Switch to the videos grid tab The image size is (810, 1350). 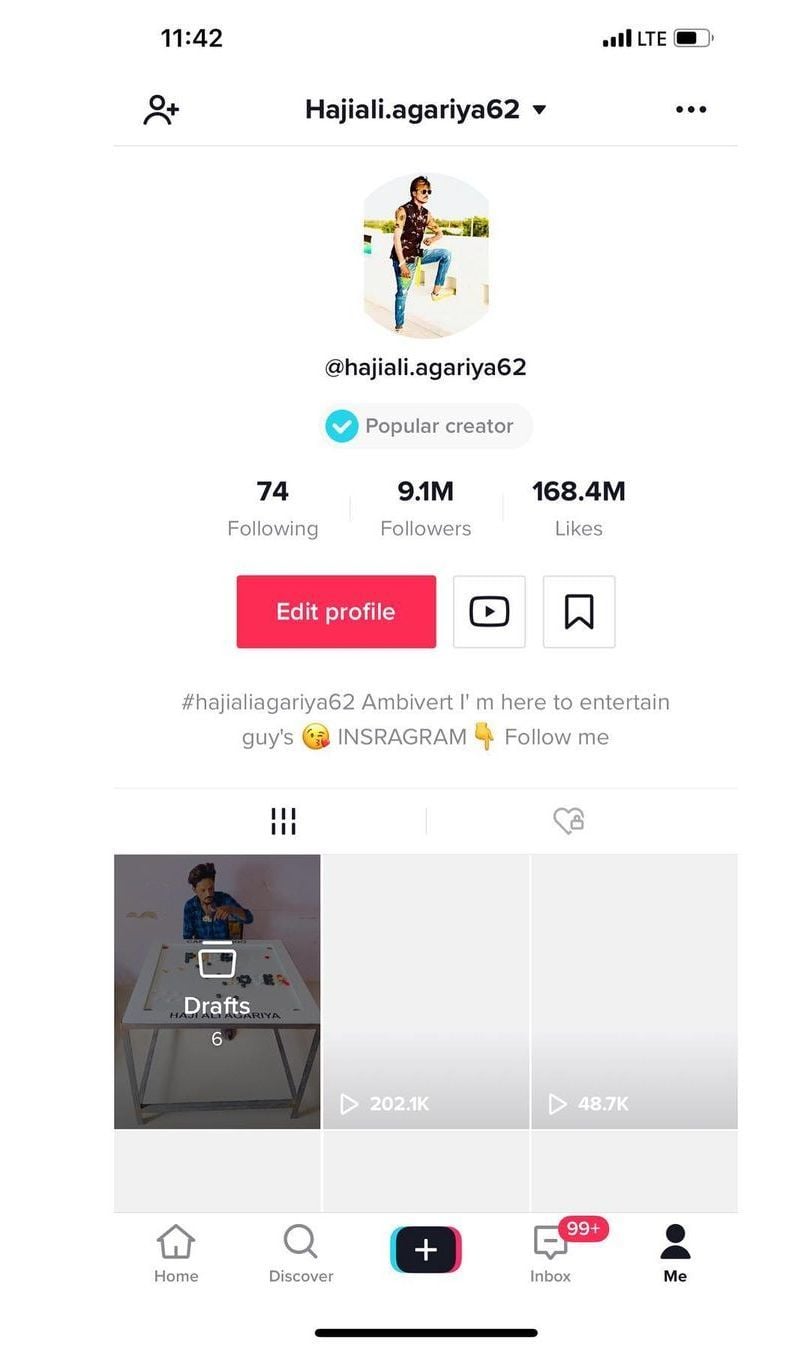click(283, 821)
